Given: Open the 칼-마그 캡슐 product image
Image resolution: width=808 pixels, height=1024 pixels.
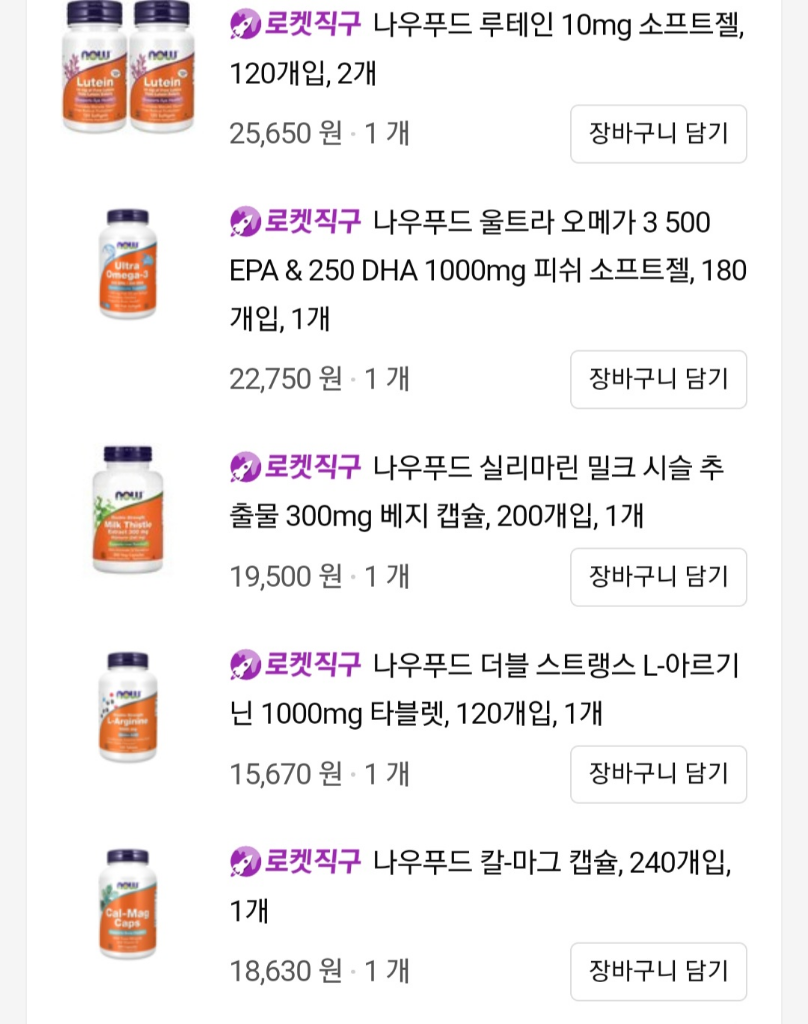Looking at the screenshot, I should [x=127, y=903].
